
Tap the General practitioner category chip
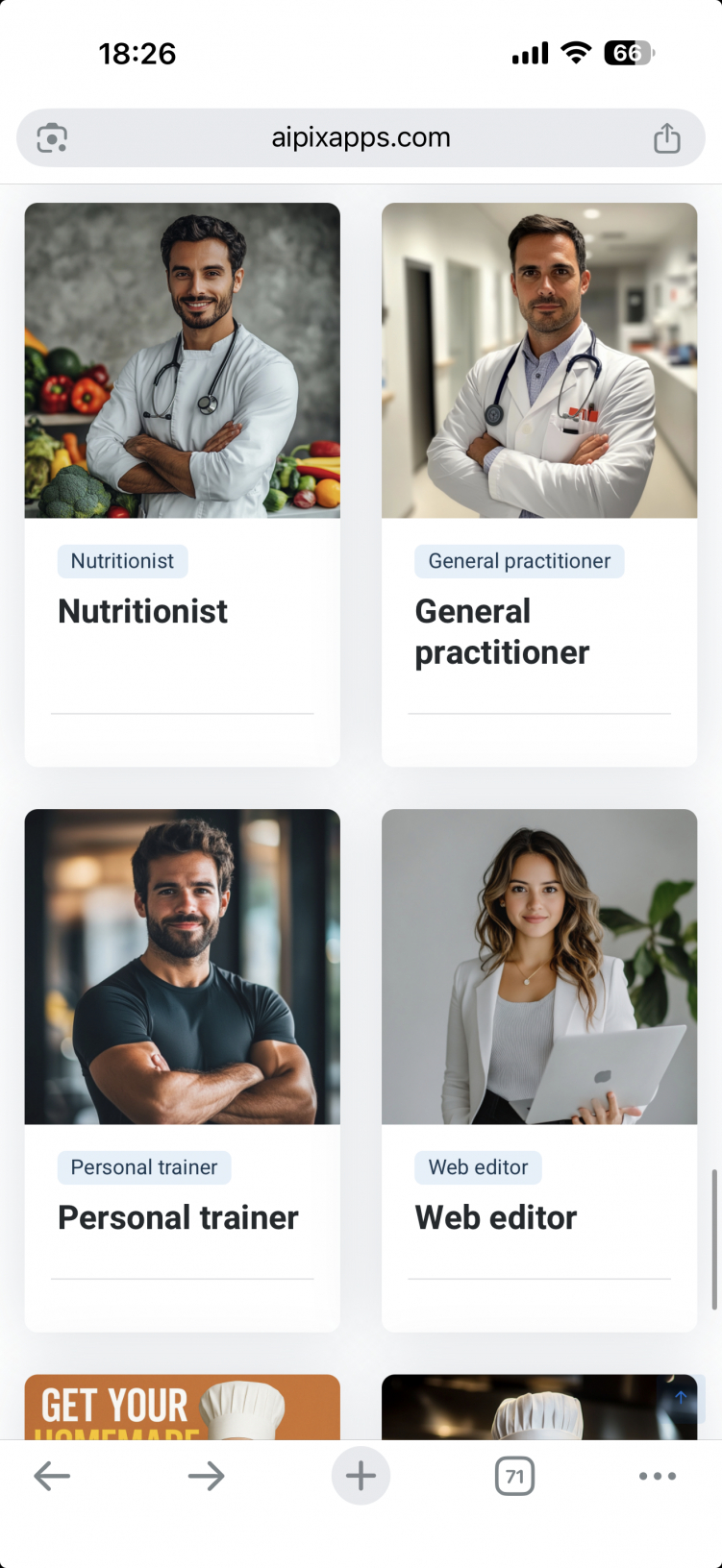(519, 561)
